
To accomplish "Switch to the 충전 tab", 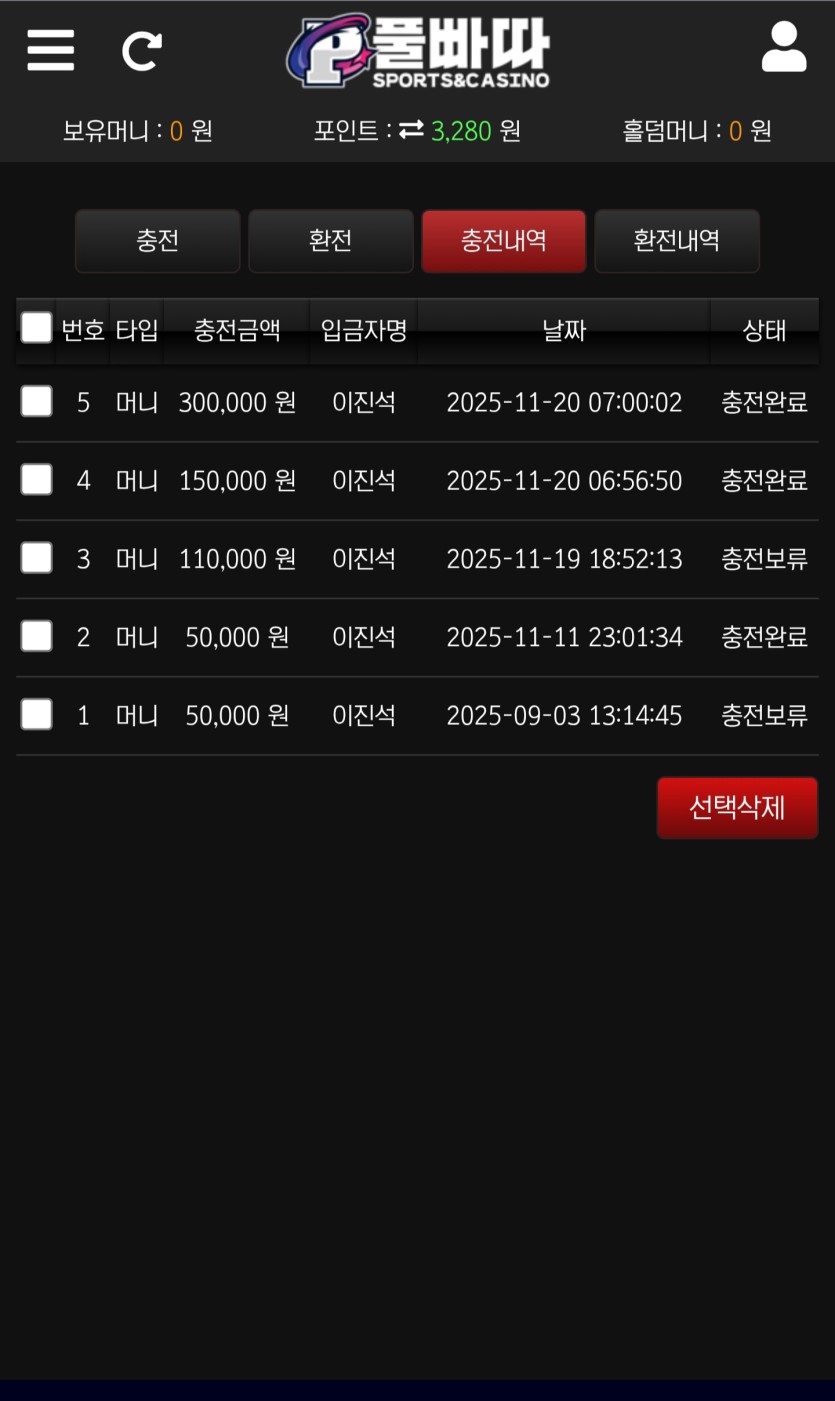I will click(x=157, y=241).
